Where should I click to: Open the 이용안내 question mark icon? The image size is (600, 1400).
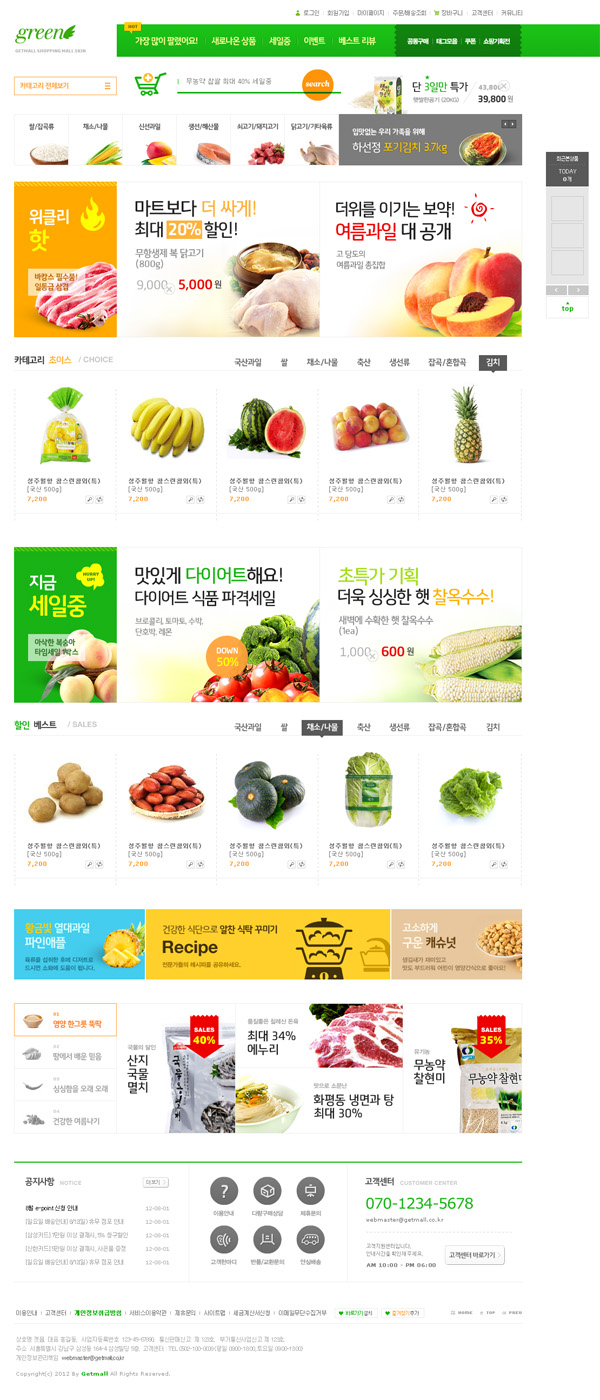click(224, 1191)
